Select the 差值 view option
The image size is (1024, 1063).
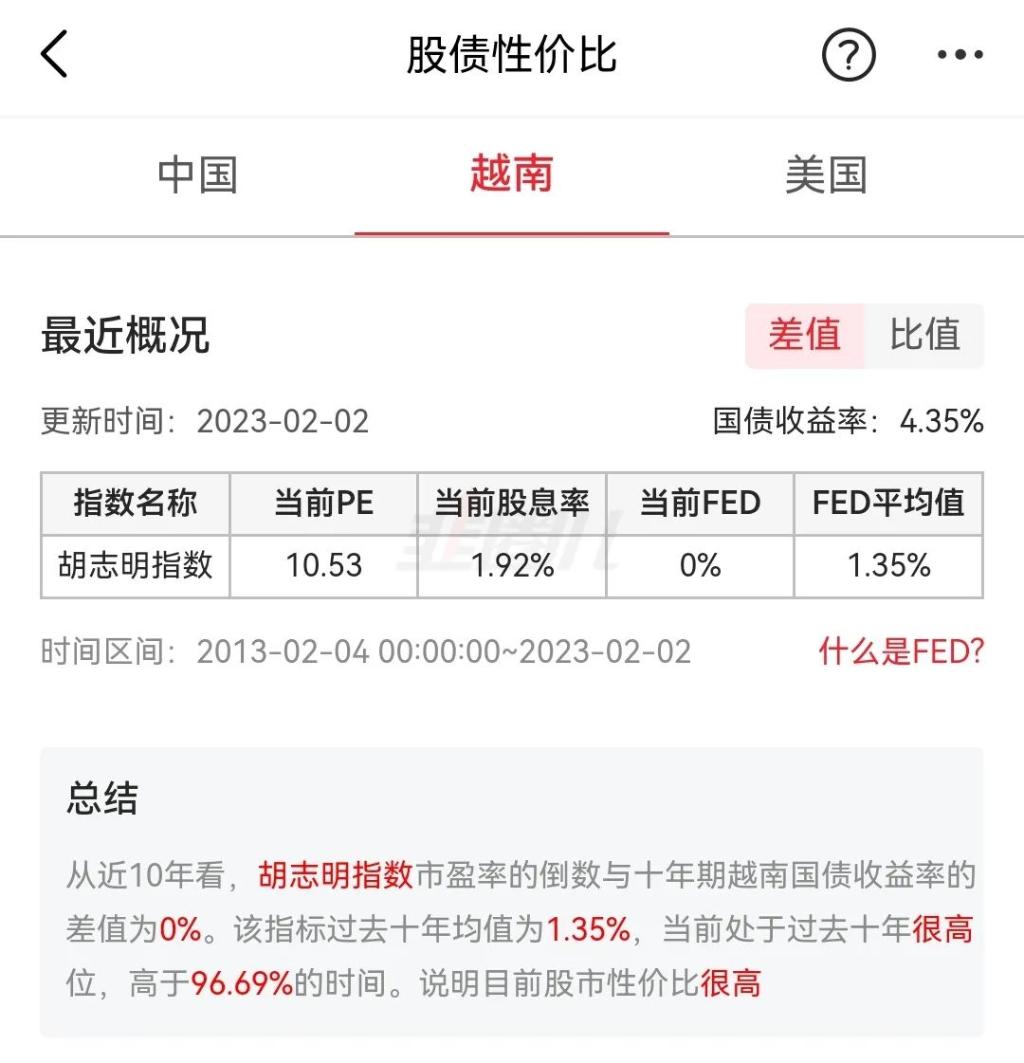click(805, 335)
